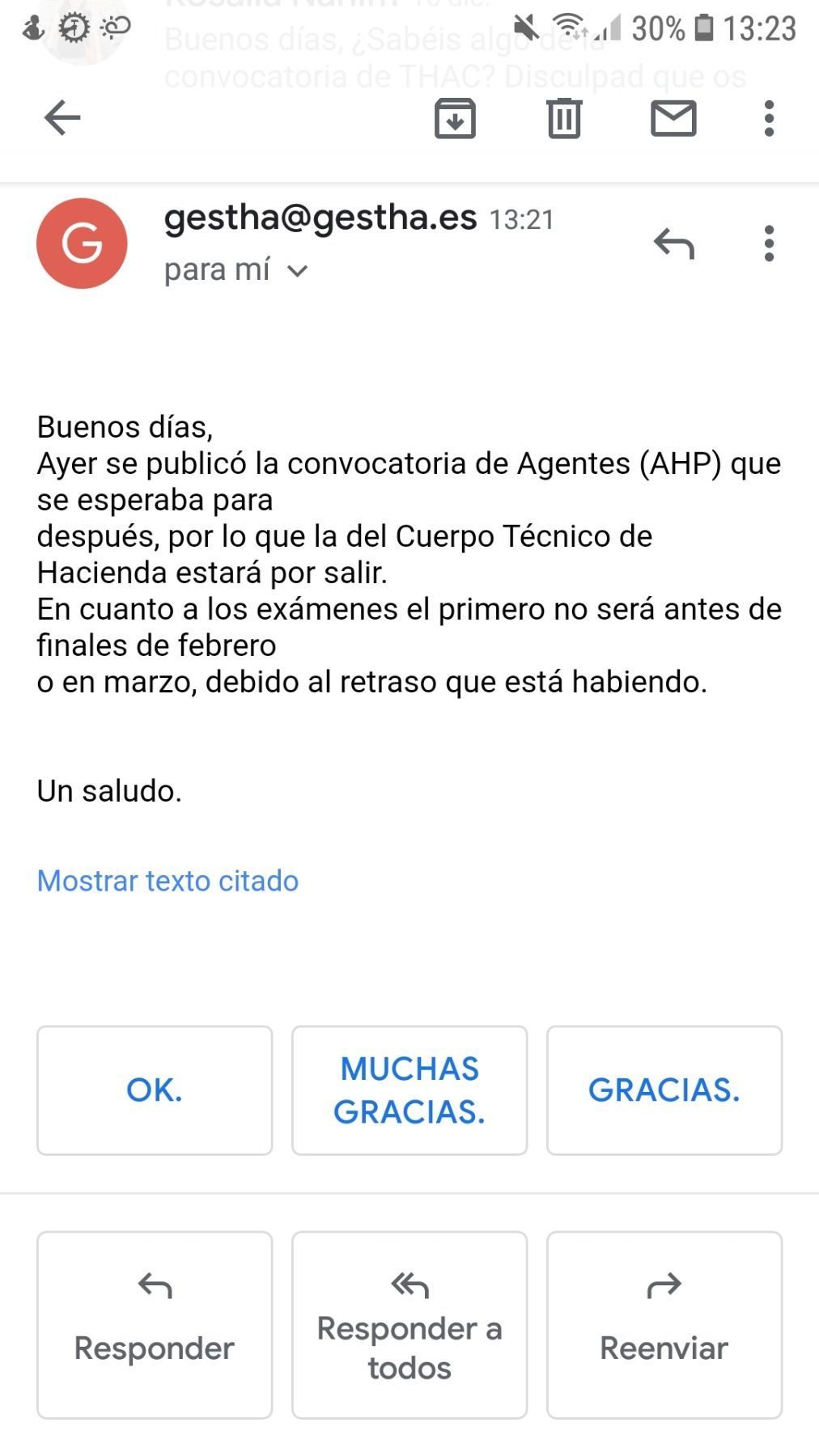This screenshot has width=819, height=1456.
Task: Choose the 'OK.' smart reply
Action: pos(155,1090)
